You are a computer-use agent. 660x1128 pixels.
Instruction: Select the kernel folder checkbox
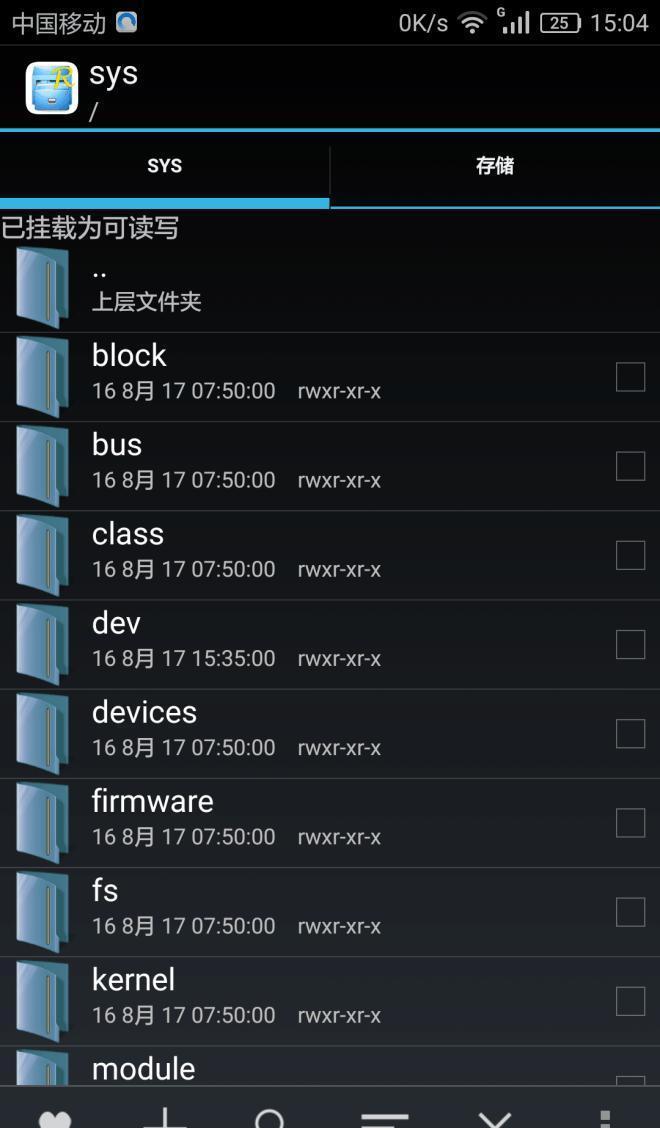pos(630,1000)
